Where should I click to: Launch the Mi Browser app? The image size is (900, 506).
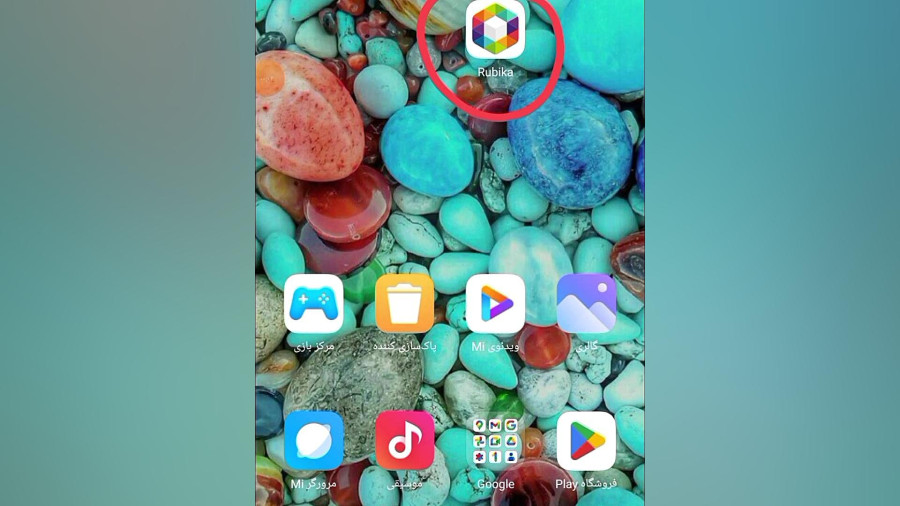(x=314, y=441)
